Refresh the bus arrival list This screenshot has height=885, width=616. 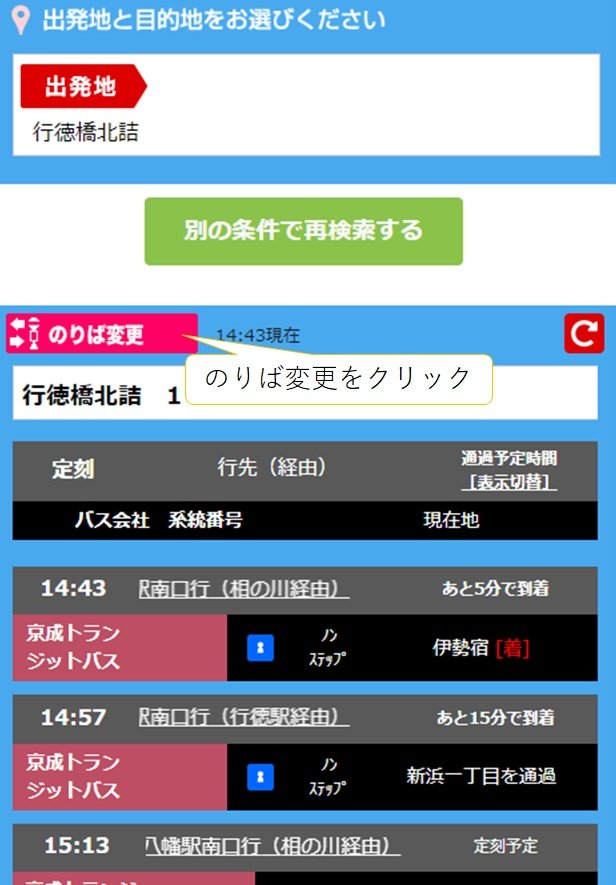tap(583, 334)
